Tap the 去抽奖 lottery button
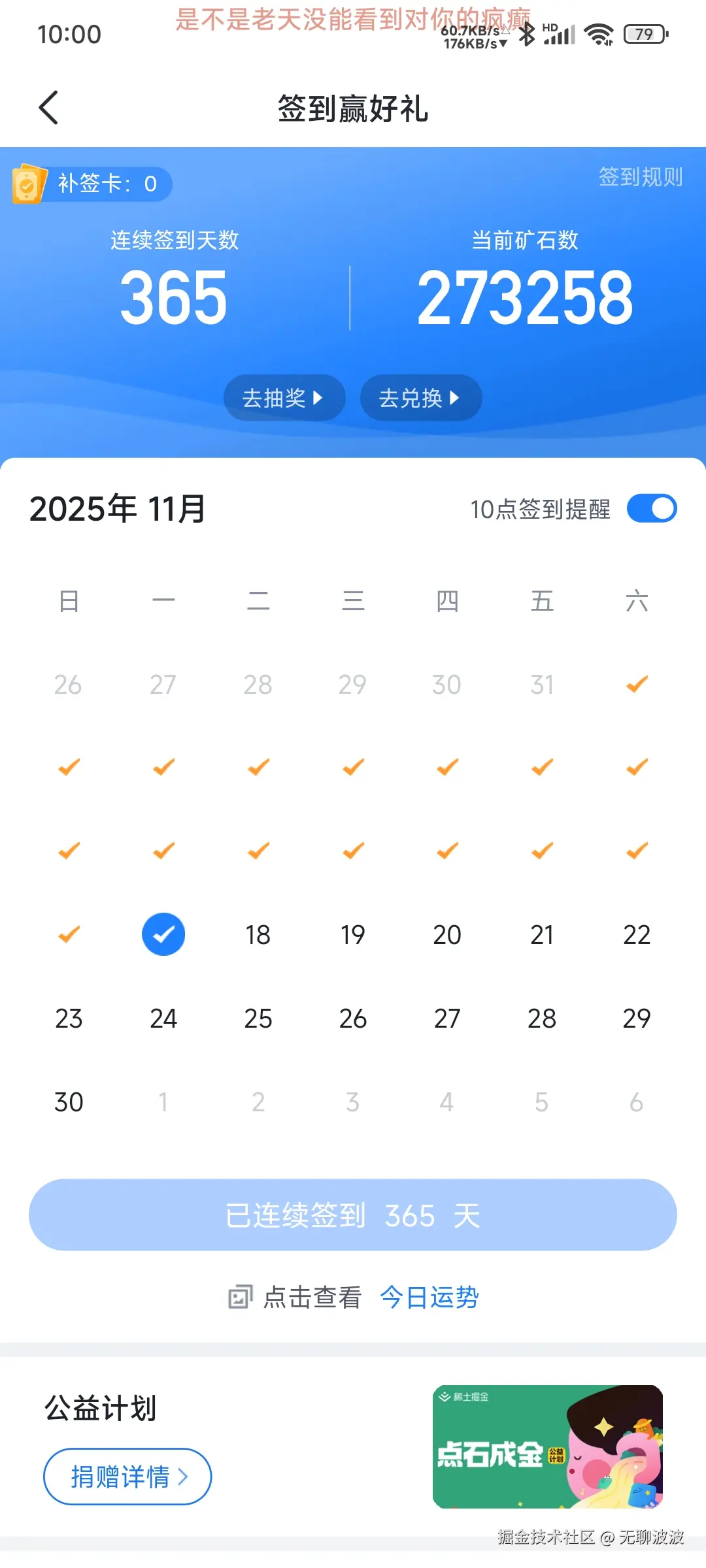Image resolution: width=706 pixels, height=1568 pixels. pos(284,397)
